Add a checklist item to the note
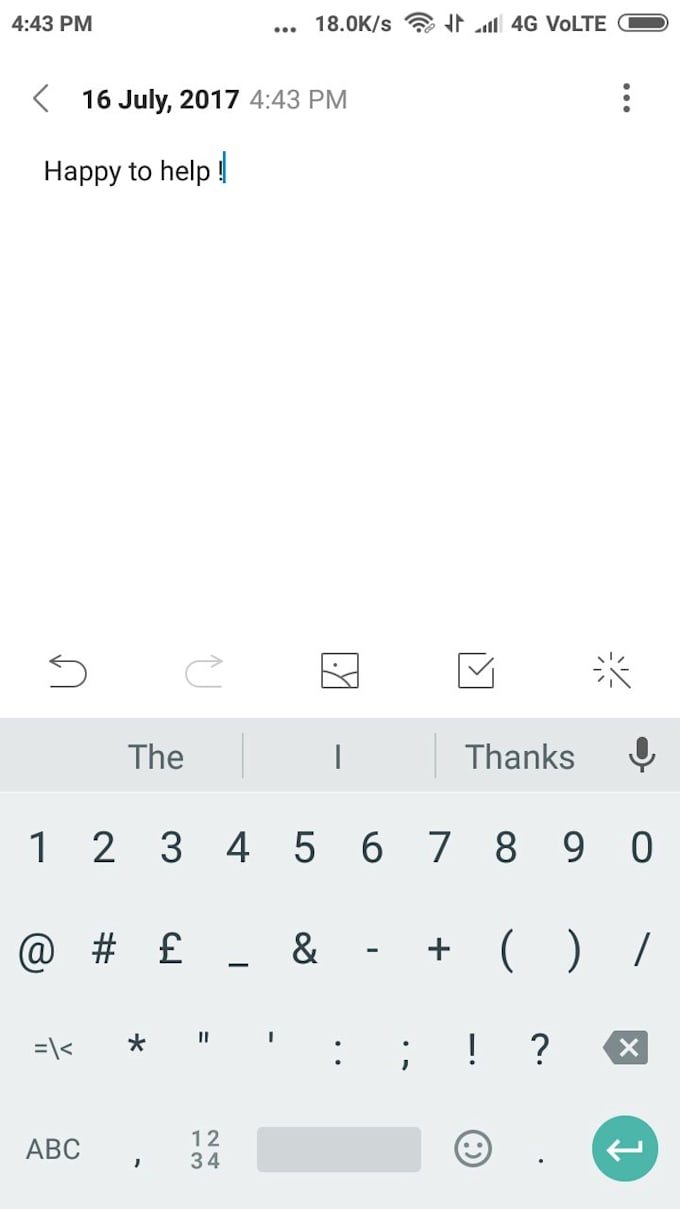Image resolution: width=680 pixels, height=1209 pixels. click(x=475, y=671)
